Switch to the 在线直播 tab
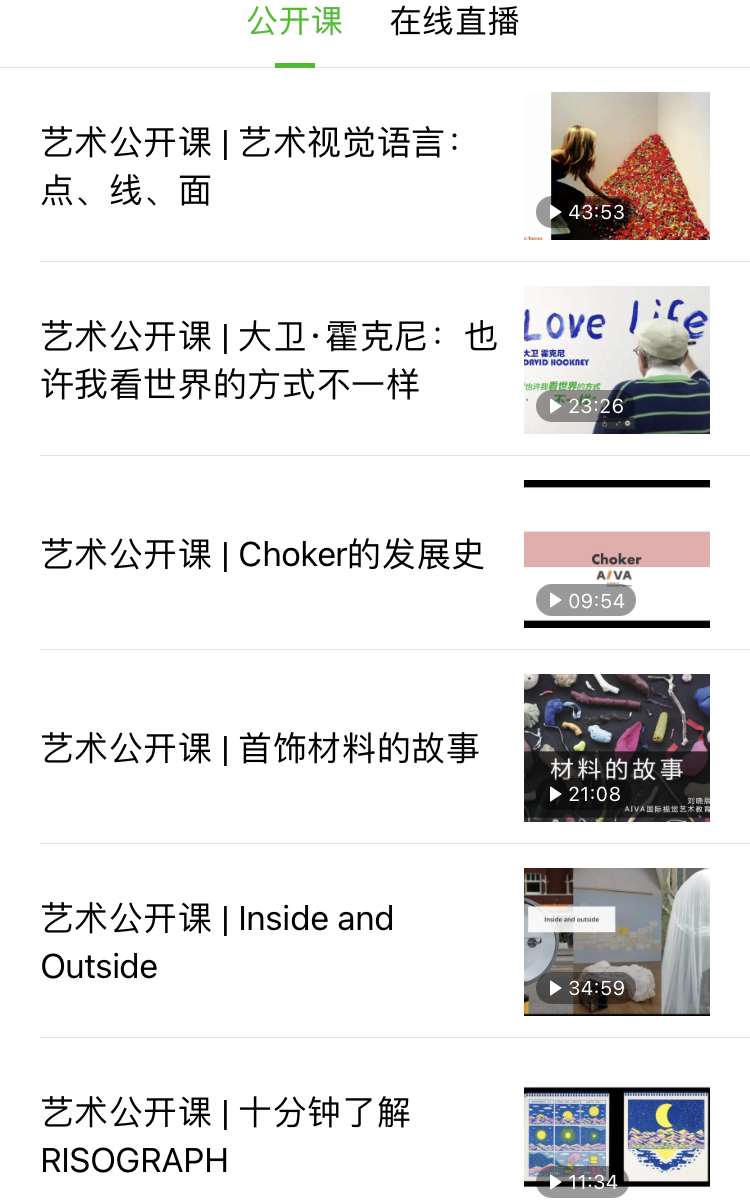The image size is (750, 1201). point(455,22)
